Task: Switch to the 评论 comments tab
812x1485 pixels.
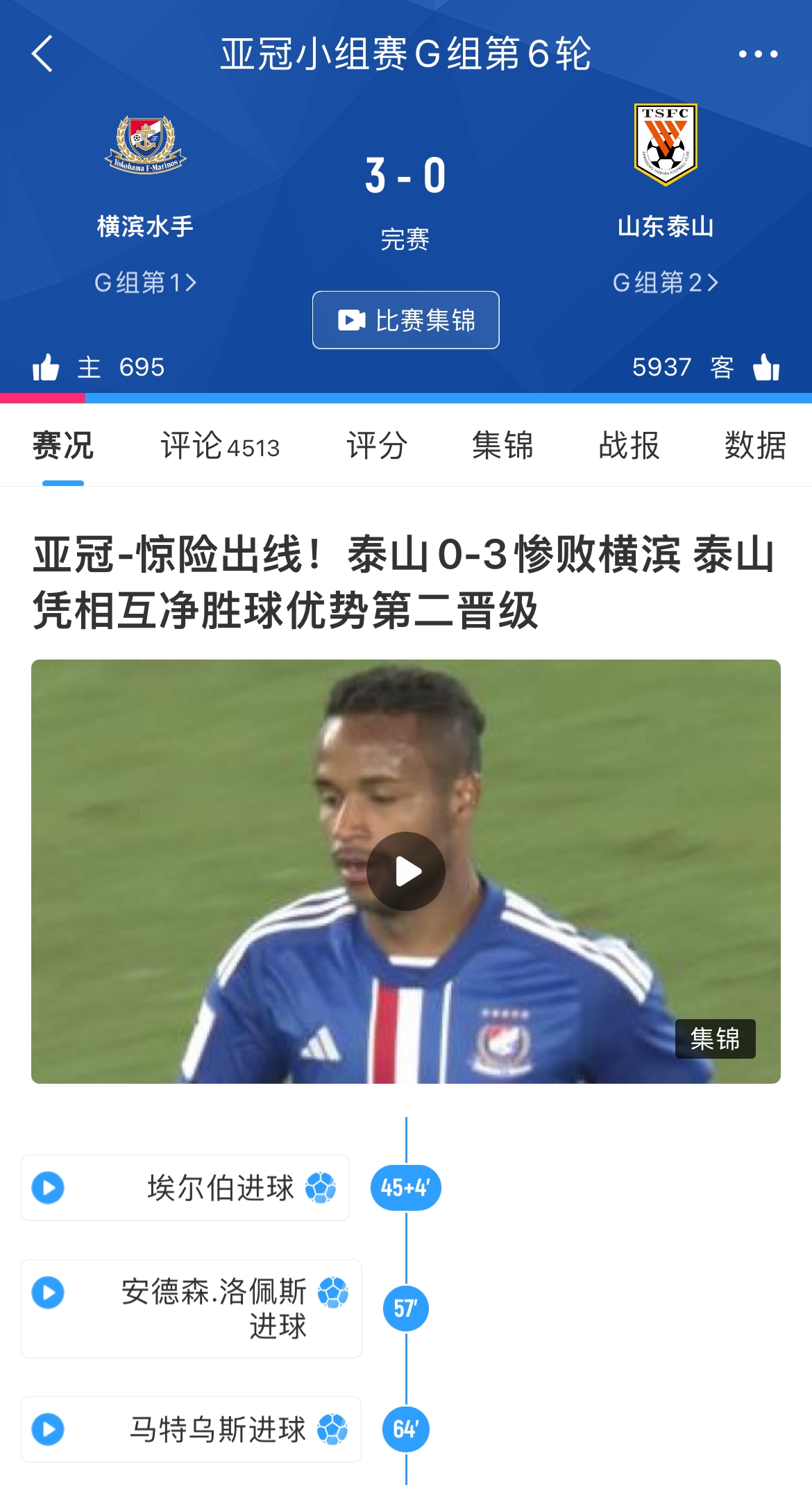Action: 220,446
